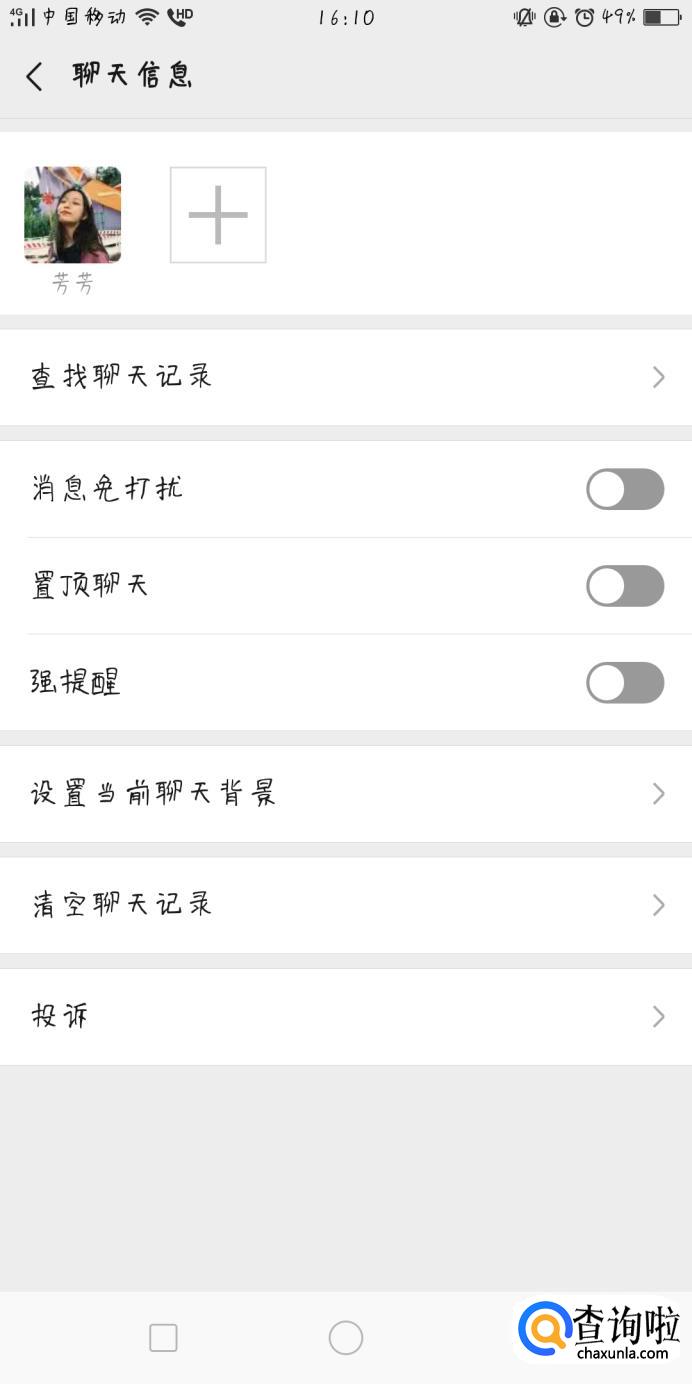Viewport: 692px width, 1384px height.
Task: Select 清空聊天记录
Action: tap(346, 905)
